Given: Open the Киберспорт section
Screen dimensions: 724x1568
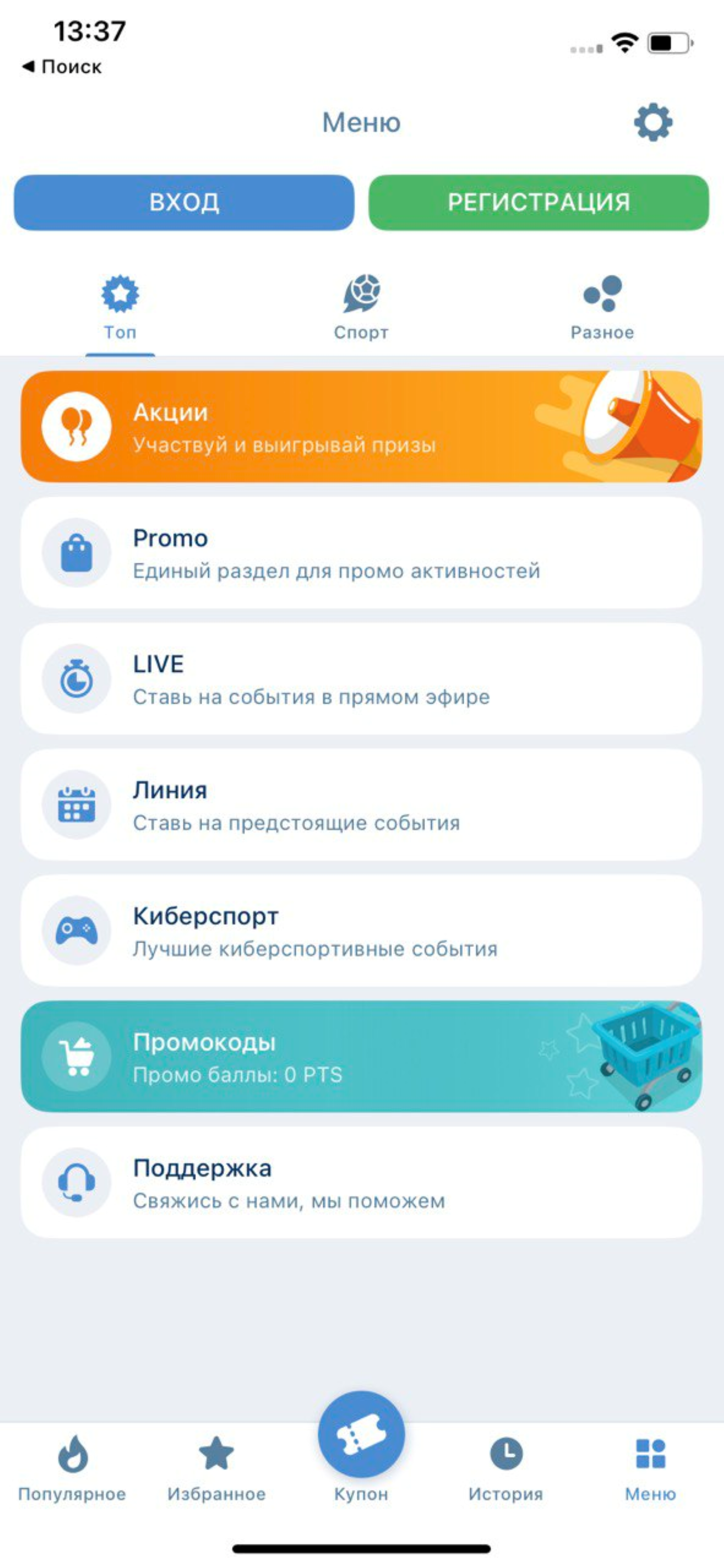Looking at the screenshot, I should click(x=361, y=931).
